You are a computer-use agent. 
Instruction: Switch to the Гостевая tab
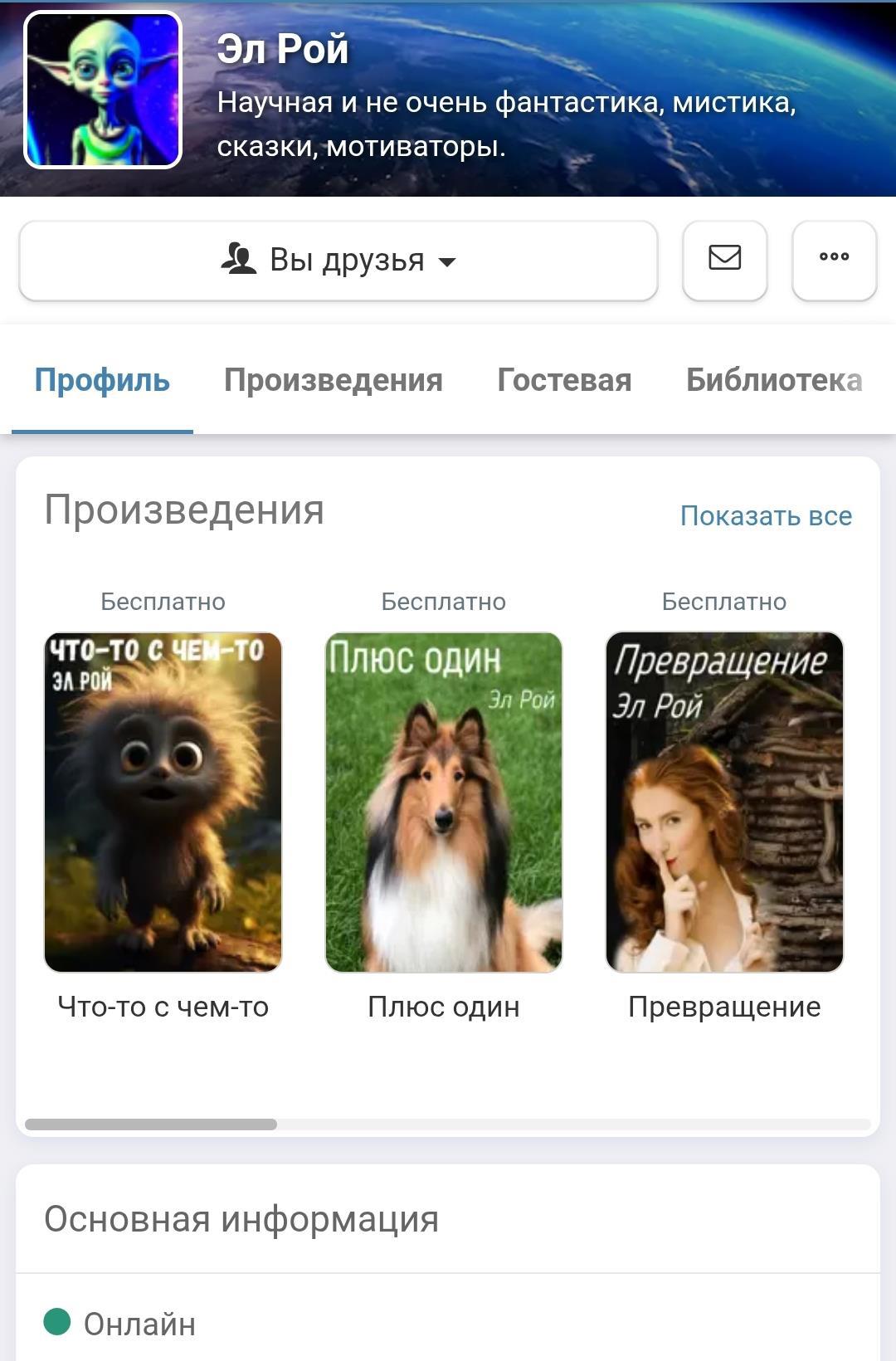pos(564,380)
